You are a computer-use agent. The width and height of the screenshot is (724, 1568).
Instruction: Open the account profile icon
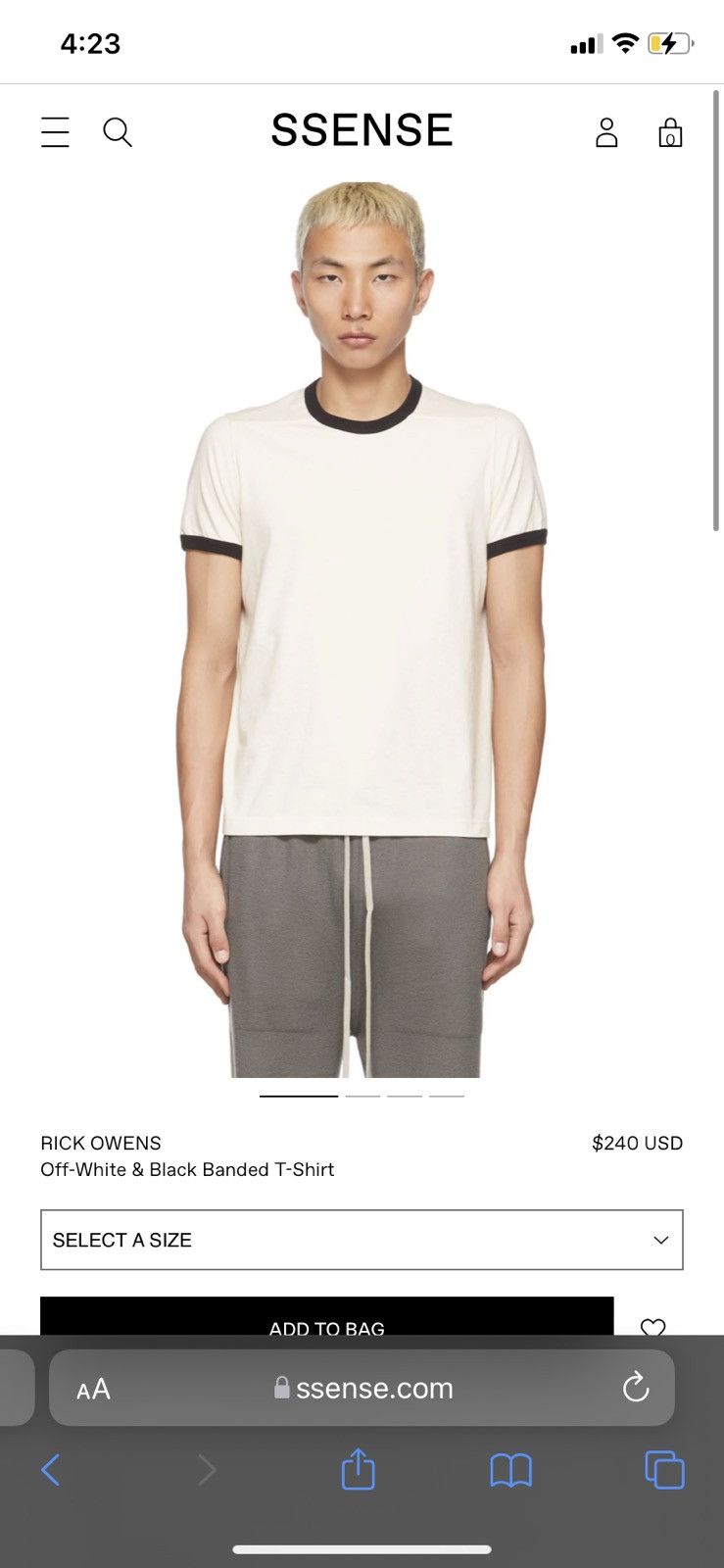pyautogui.click(x=606, y=132)
